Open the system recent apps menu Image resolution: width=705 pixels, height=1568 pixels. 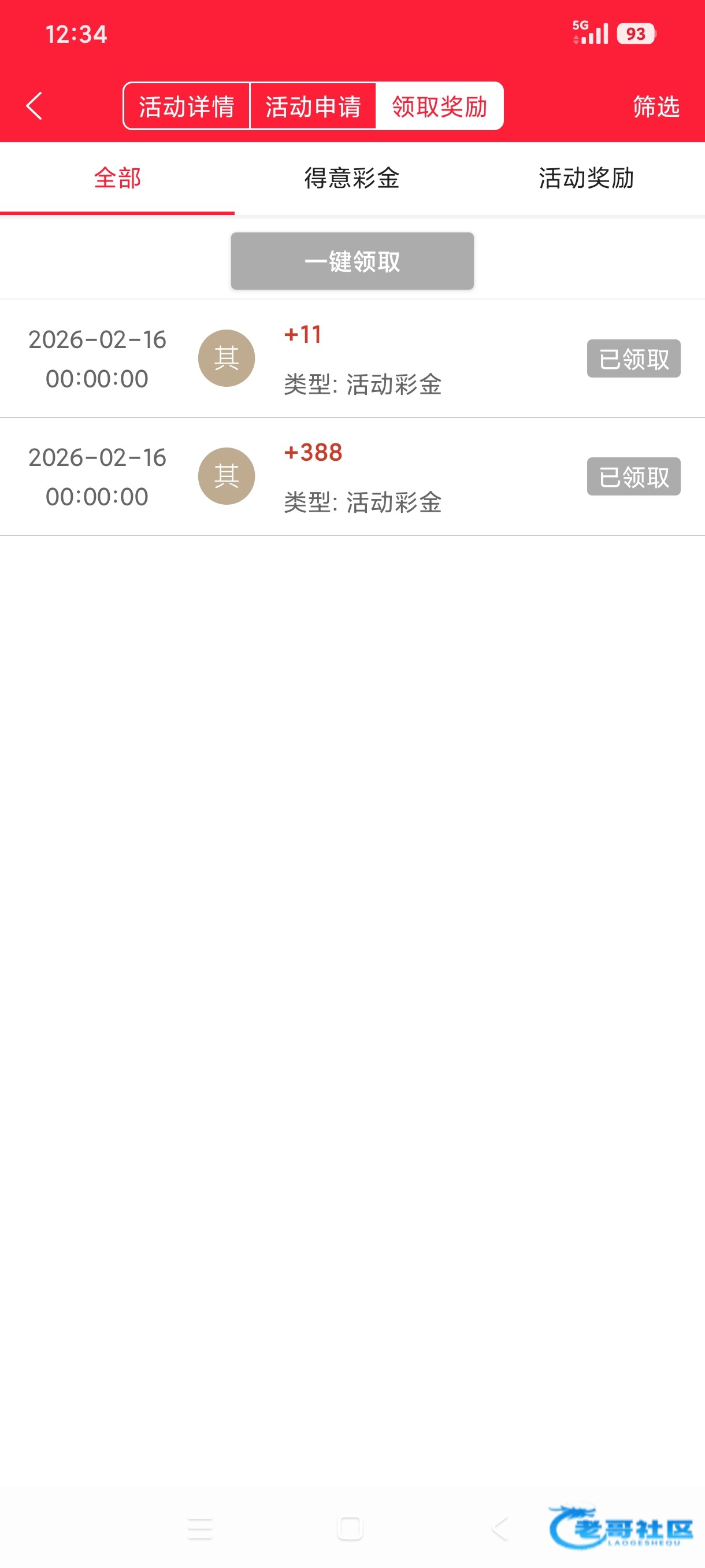point(200,1528)
